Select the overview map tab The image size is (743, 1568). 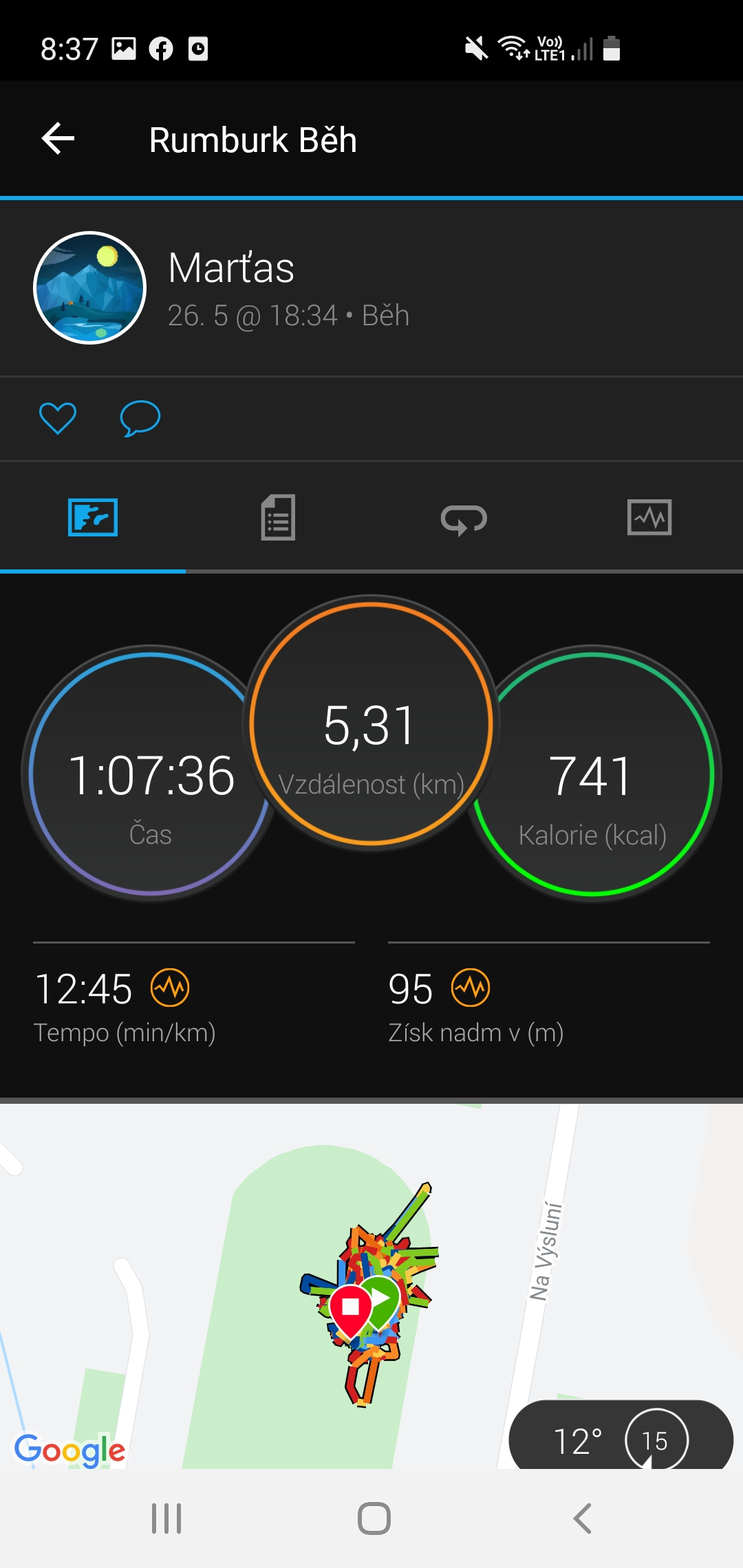coord(93,517)
